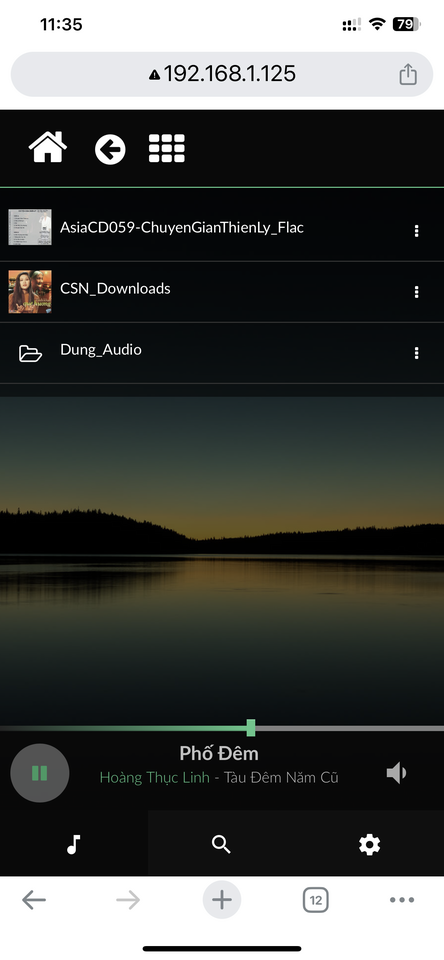
Task: Open the browser's three-dot menu
Action: coord(402,900)
